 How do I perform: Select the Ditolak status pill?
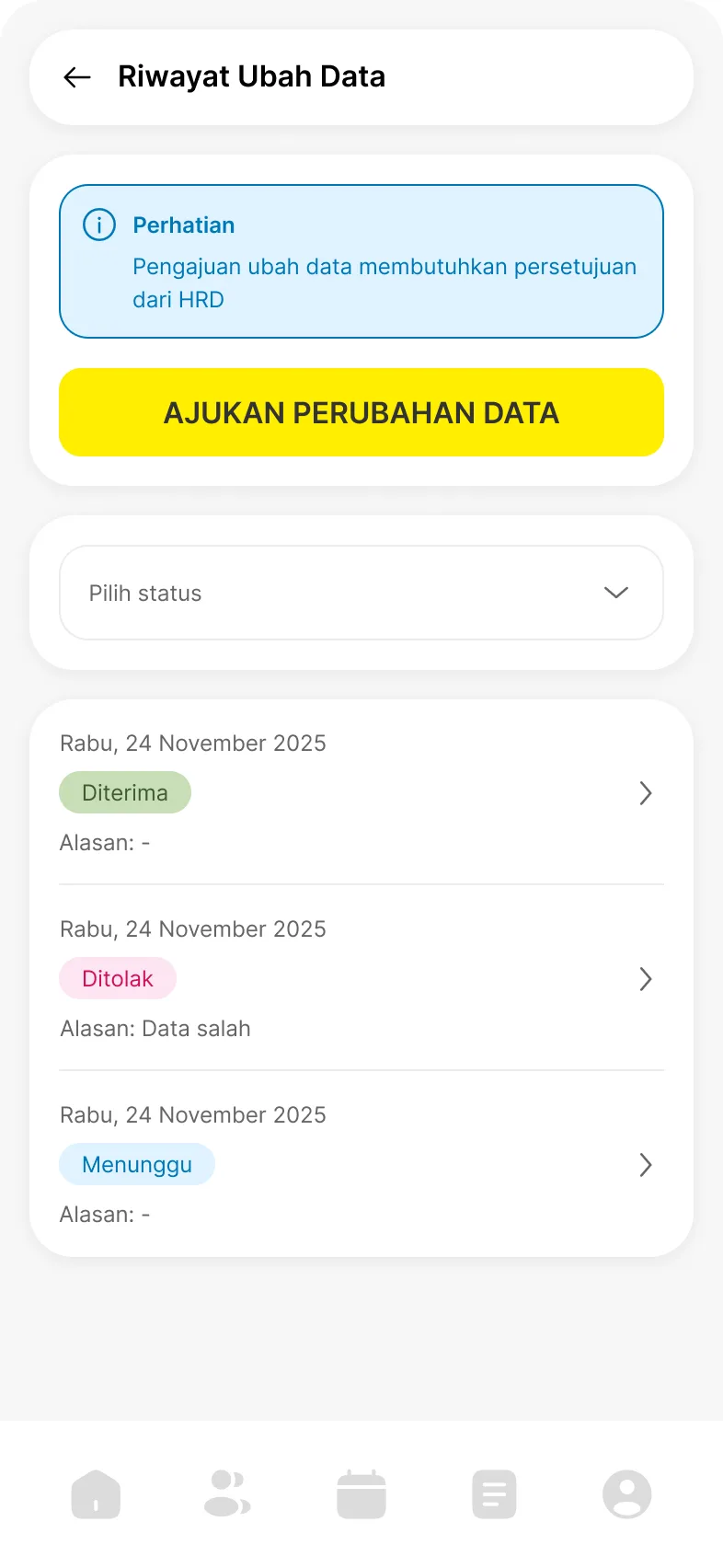click(x=118, y=978)
